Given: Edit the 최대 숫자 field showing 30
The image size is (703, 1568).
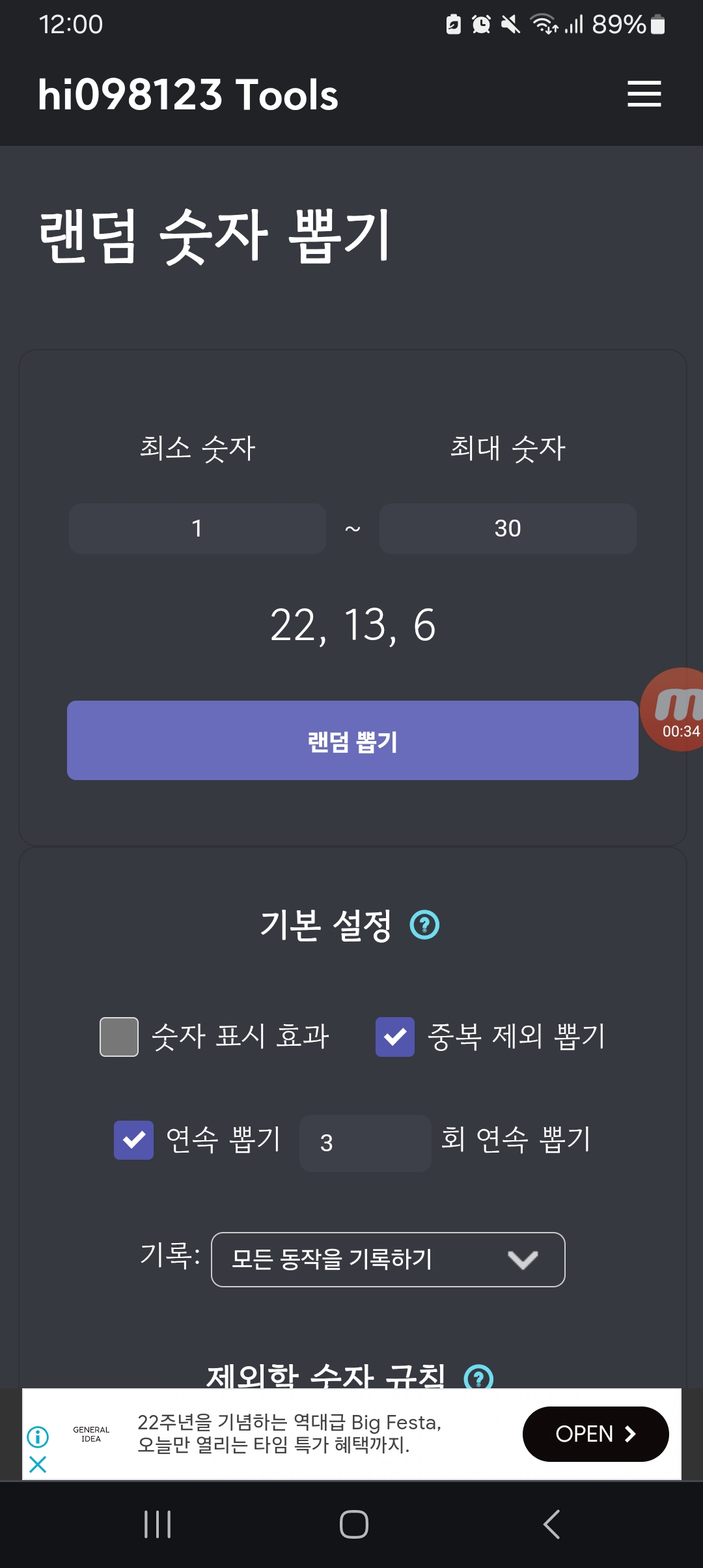Looking at the screenshot, I should [x=507, y=528].
